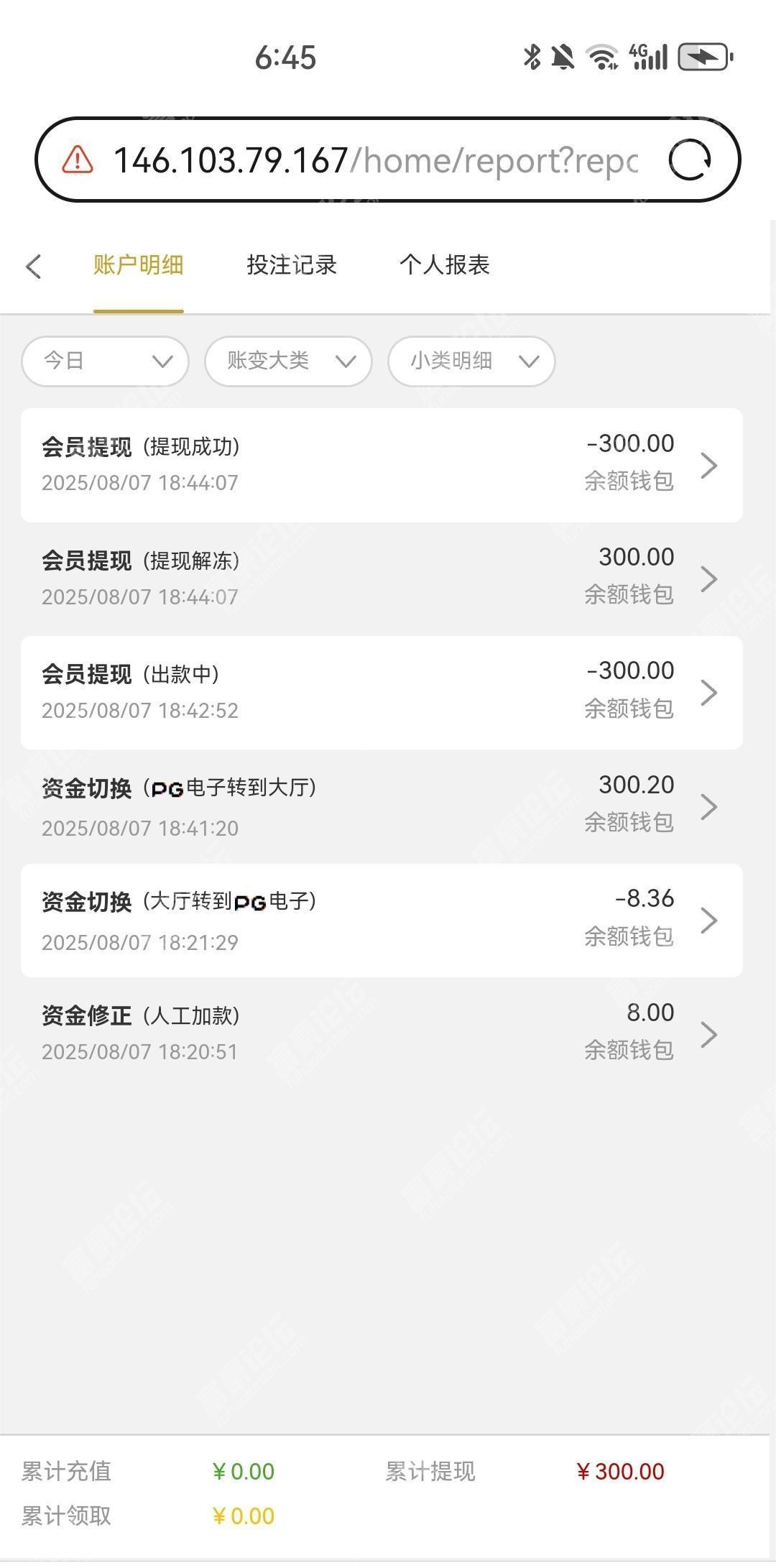Switch to the 个人报表 tab
The height and width of the screenshot is (1568, 776).
pos(445,265)
